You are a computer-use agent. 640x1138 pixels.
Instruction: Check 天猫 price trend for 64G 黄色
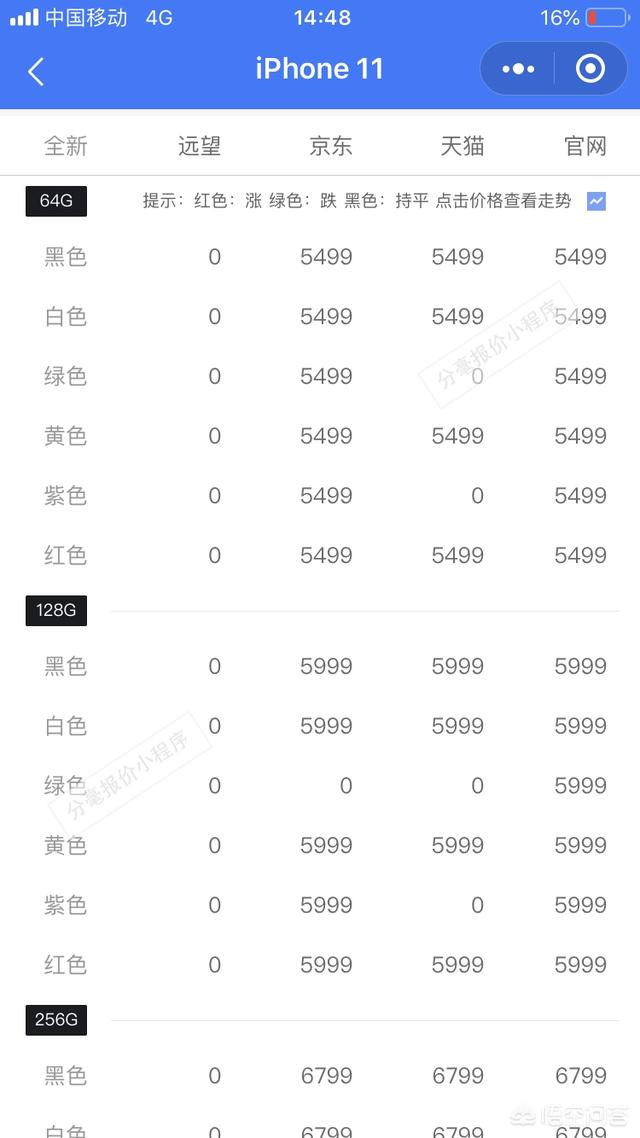pos(457,436)
